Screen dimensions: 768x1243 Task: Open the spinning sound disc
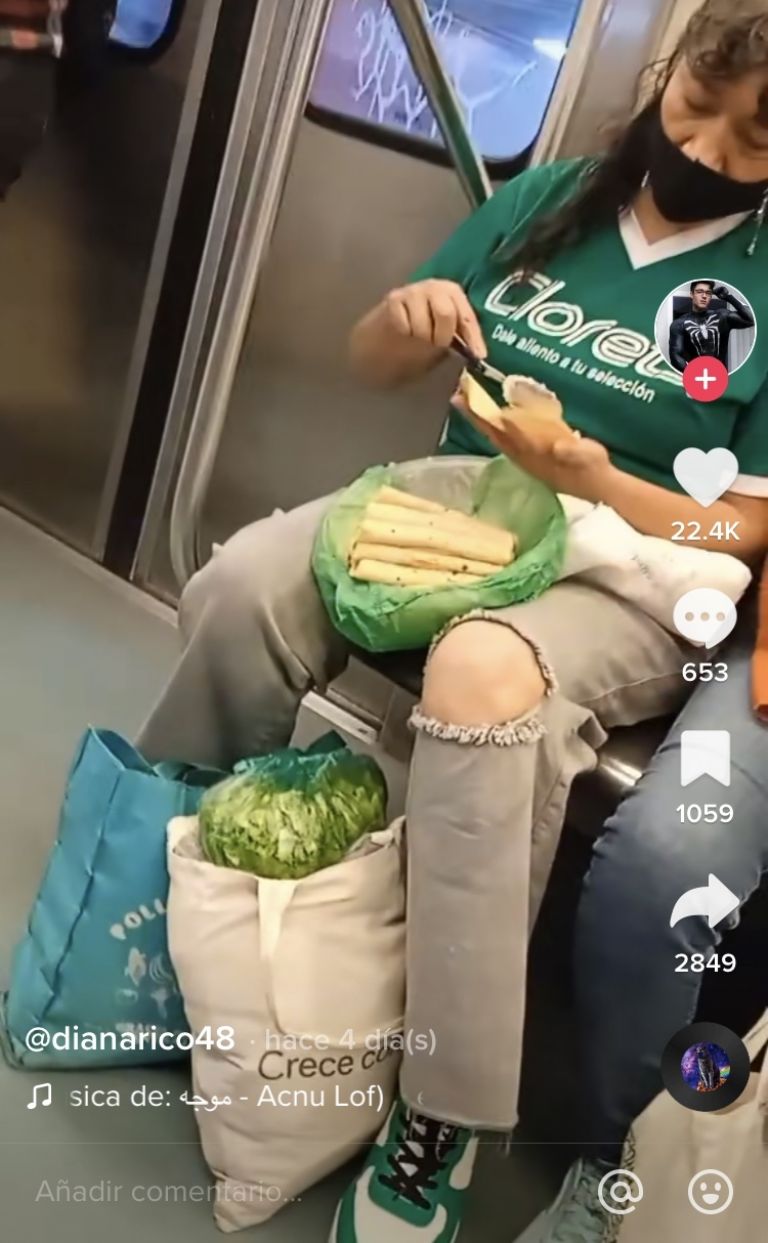click(x=705, y=1067)
